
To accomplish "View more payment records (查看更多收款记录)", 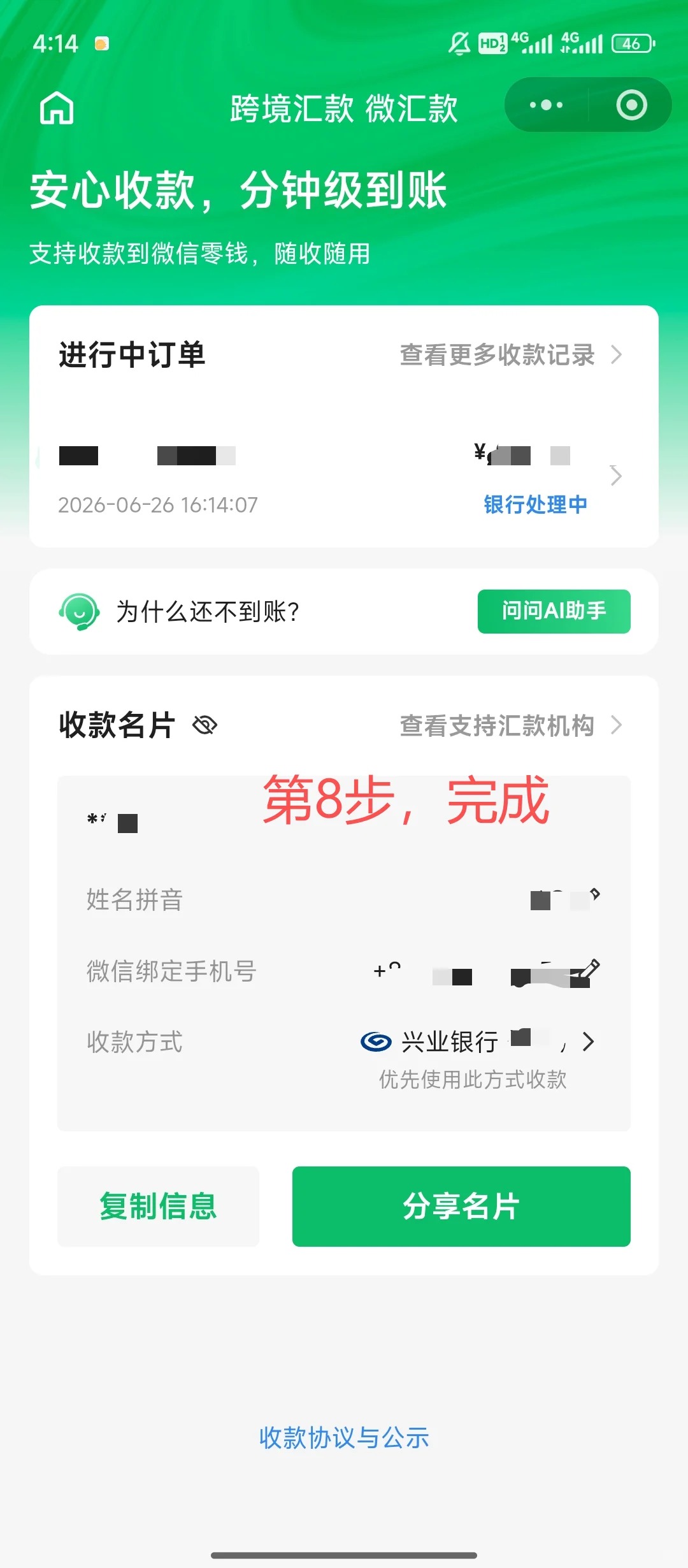I will point(511,355).
